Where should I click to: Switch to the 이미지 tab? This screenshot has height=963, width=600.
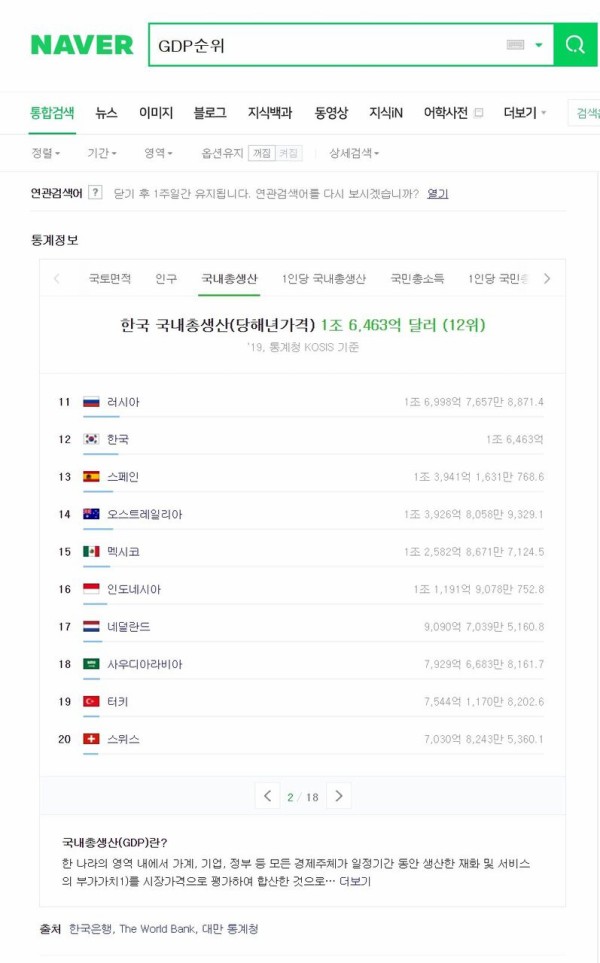point(156,113)
